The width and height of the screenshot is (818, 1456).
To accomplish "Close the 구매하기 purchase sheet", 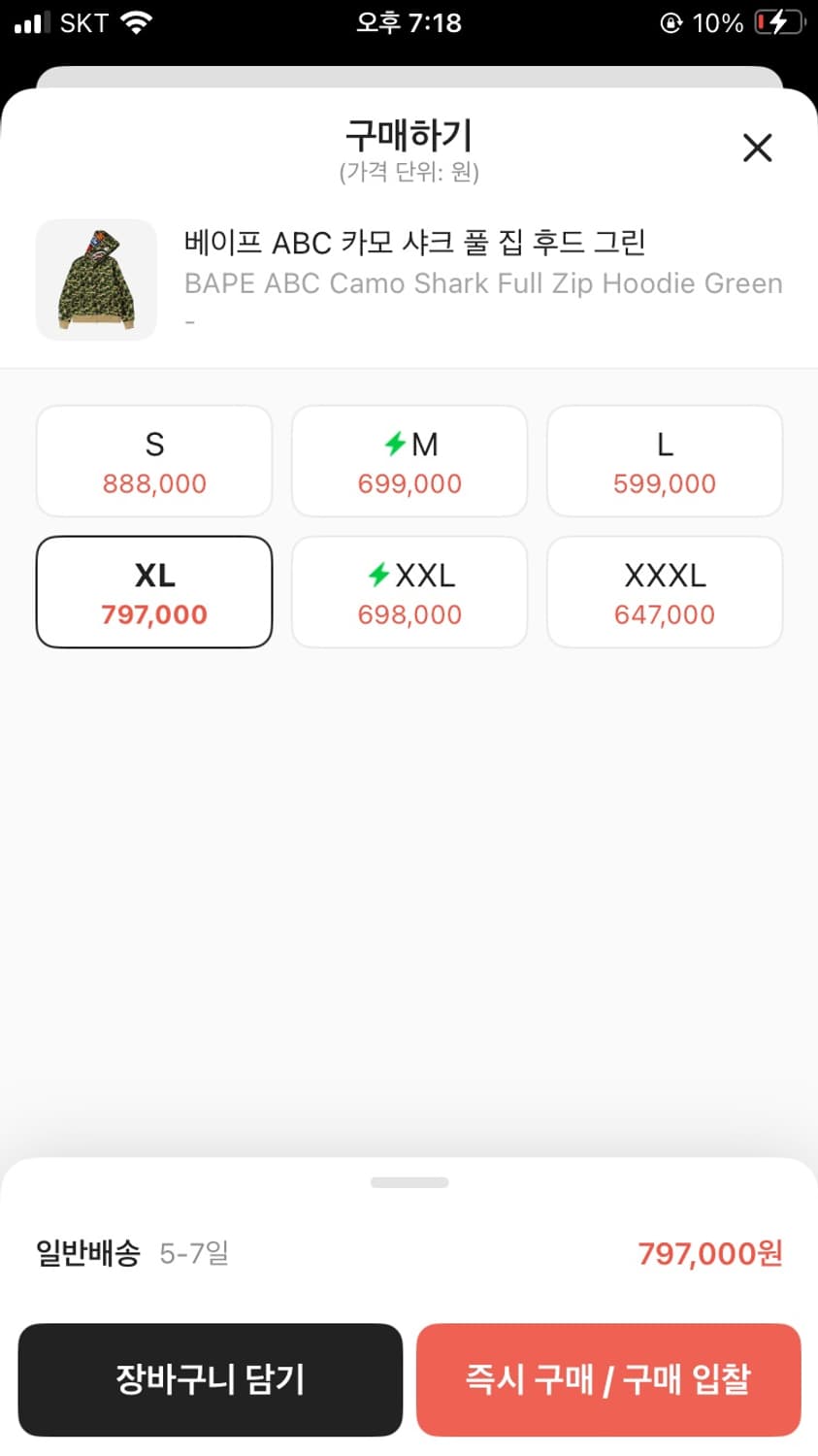I will (x=757, y=148).
